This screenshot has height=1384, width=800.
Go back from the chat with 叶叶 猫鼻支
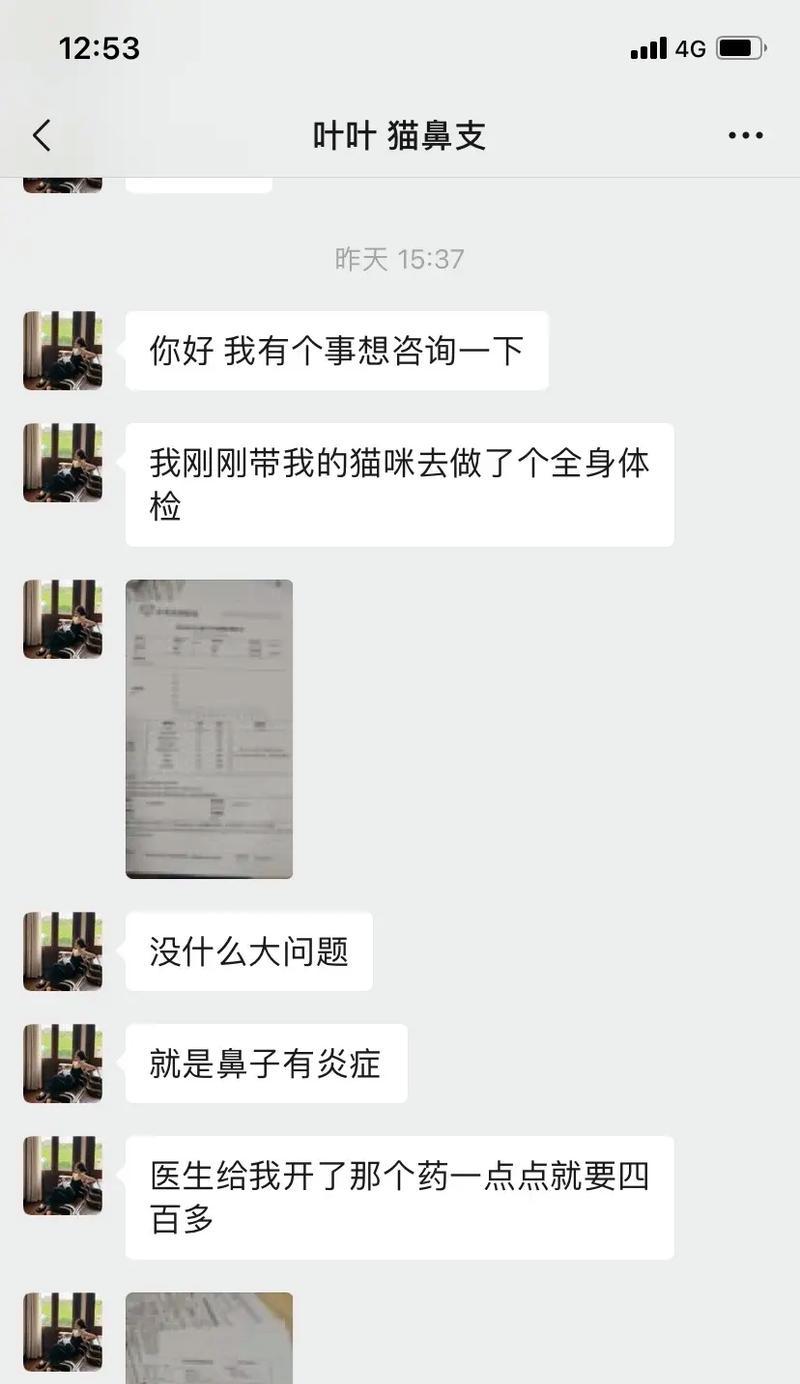(x=42, y=135)
